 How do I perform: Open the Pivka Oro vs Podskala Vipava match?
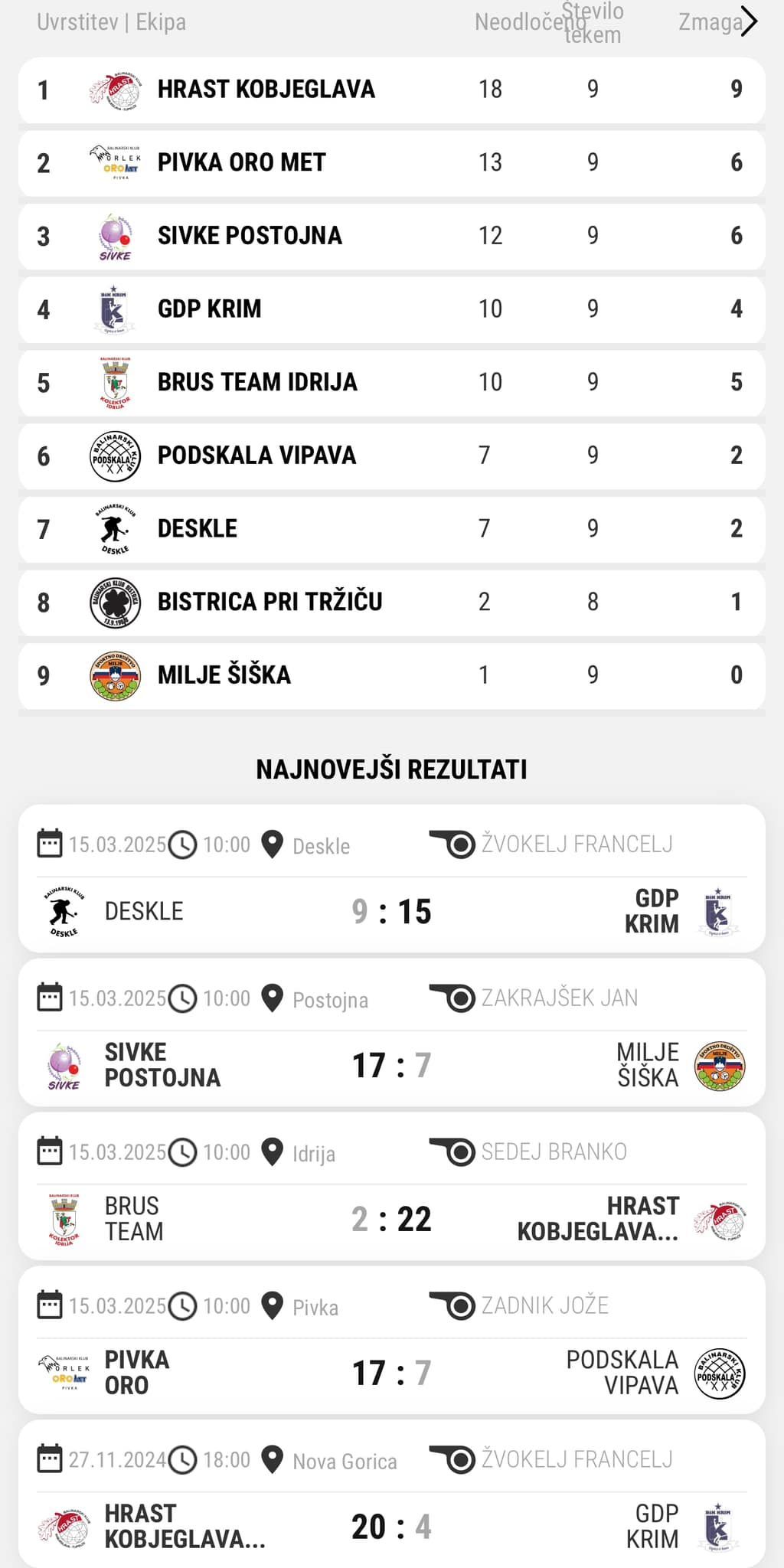[392, 1340]
